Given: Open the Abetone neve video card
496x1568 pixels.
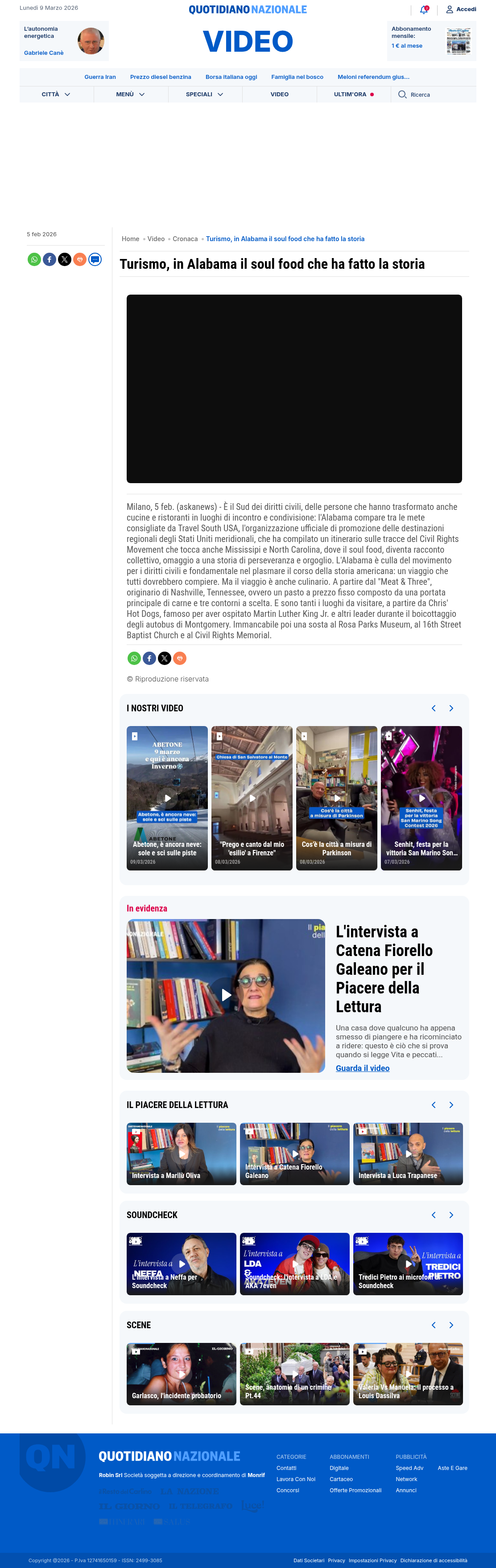Looking at the screenshot, I should 167,798.
